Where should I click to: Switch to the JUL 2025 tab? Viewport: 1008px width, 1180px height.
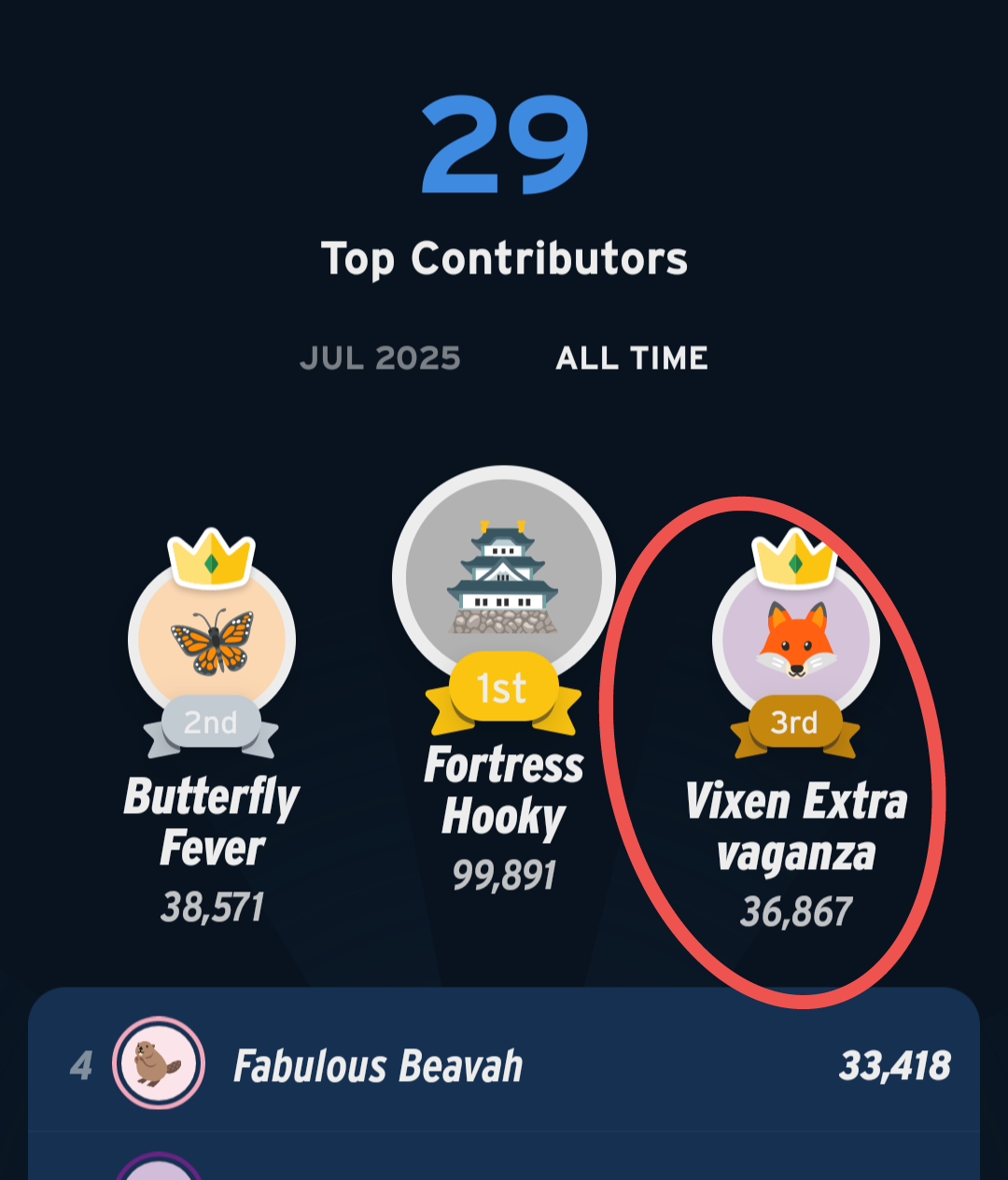click(380, 358)
